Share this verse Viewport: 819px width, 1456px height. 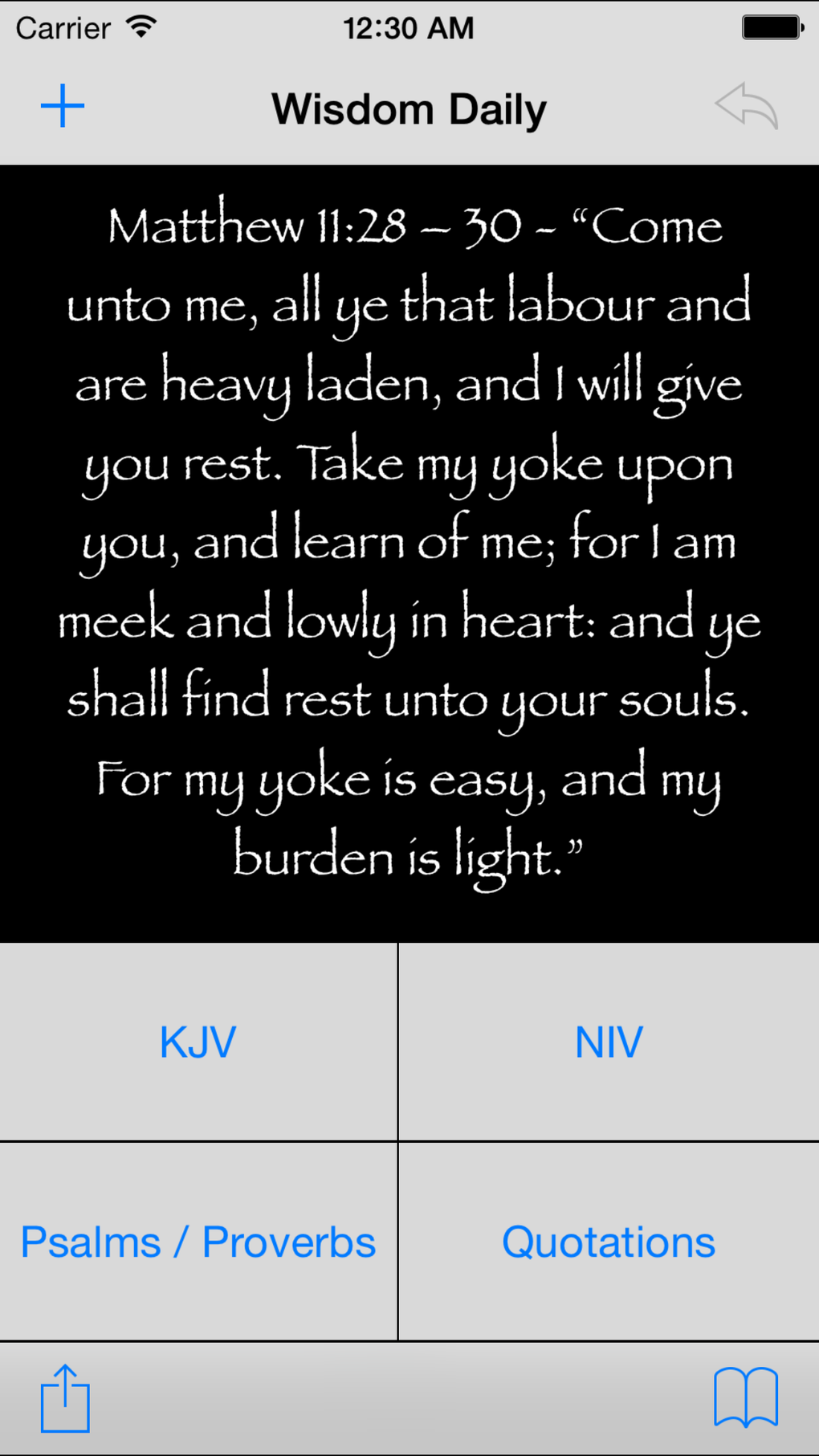tap(65, 1398)
